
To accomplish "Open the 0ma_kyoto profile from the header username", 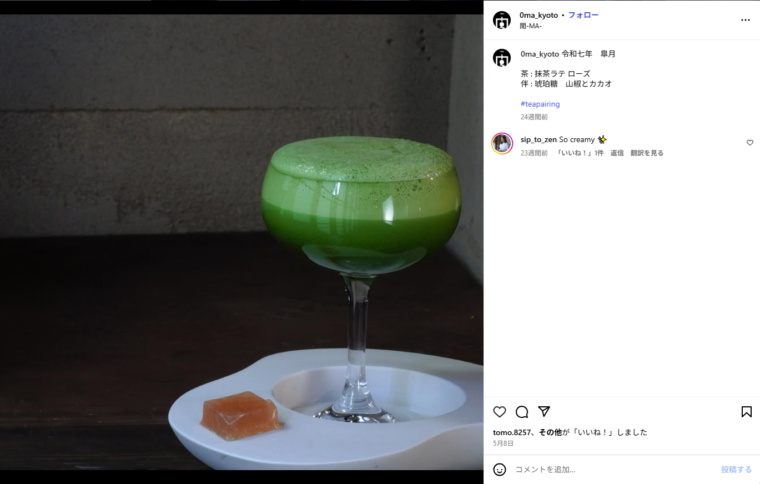I will (538, 15).
